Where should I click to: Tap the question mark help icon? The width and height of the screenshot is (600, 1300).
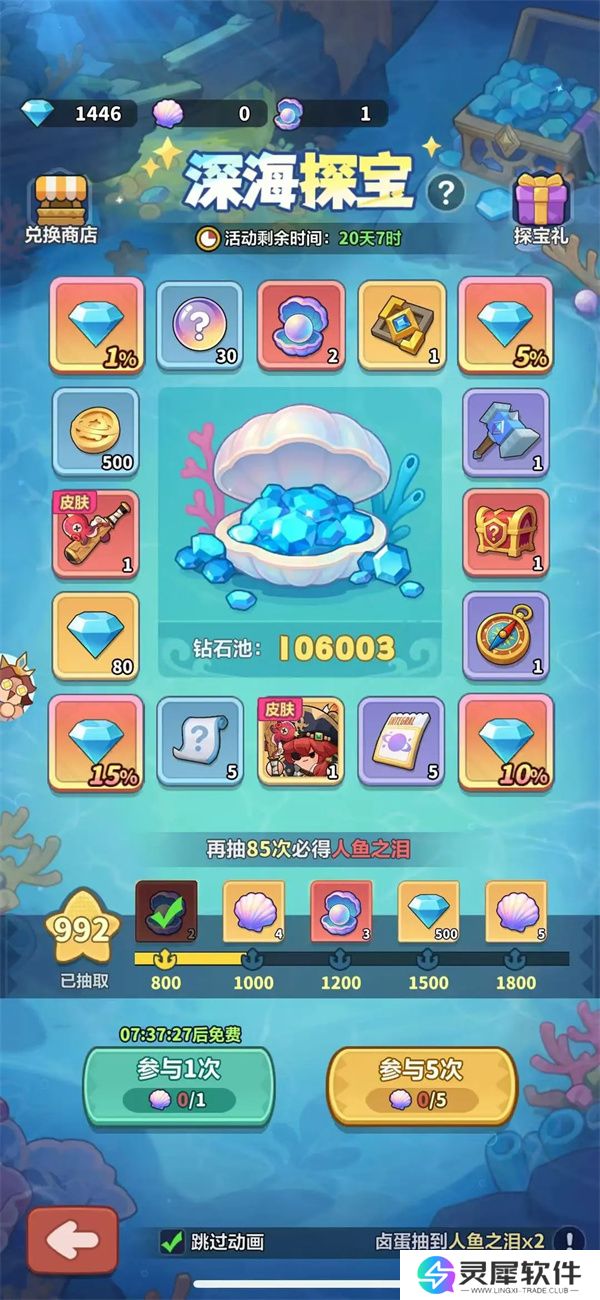(x=446, y=191)
